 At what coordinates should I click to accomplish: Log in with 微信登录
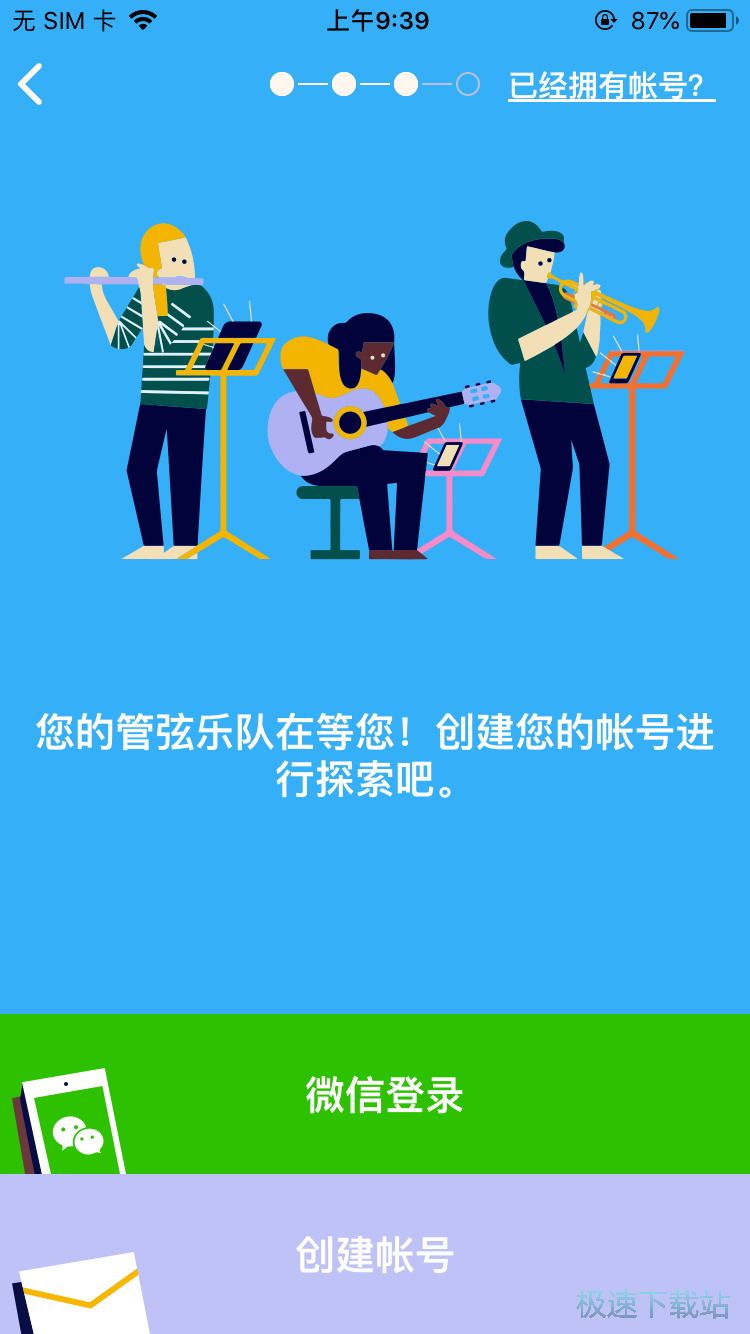384,1094
